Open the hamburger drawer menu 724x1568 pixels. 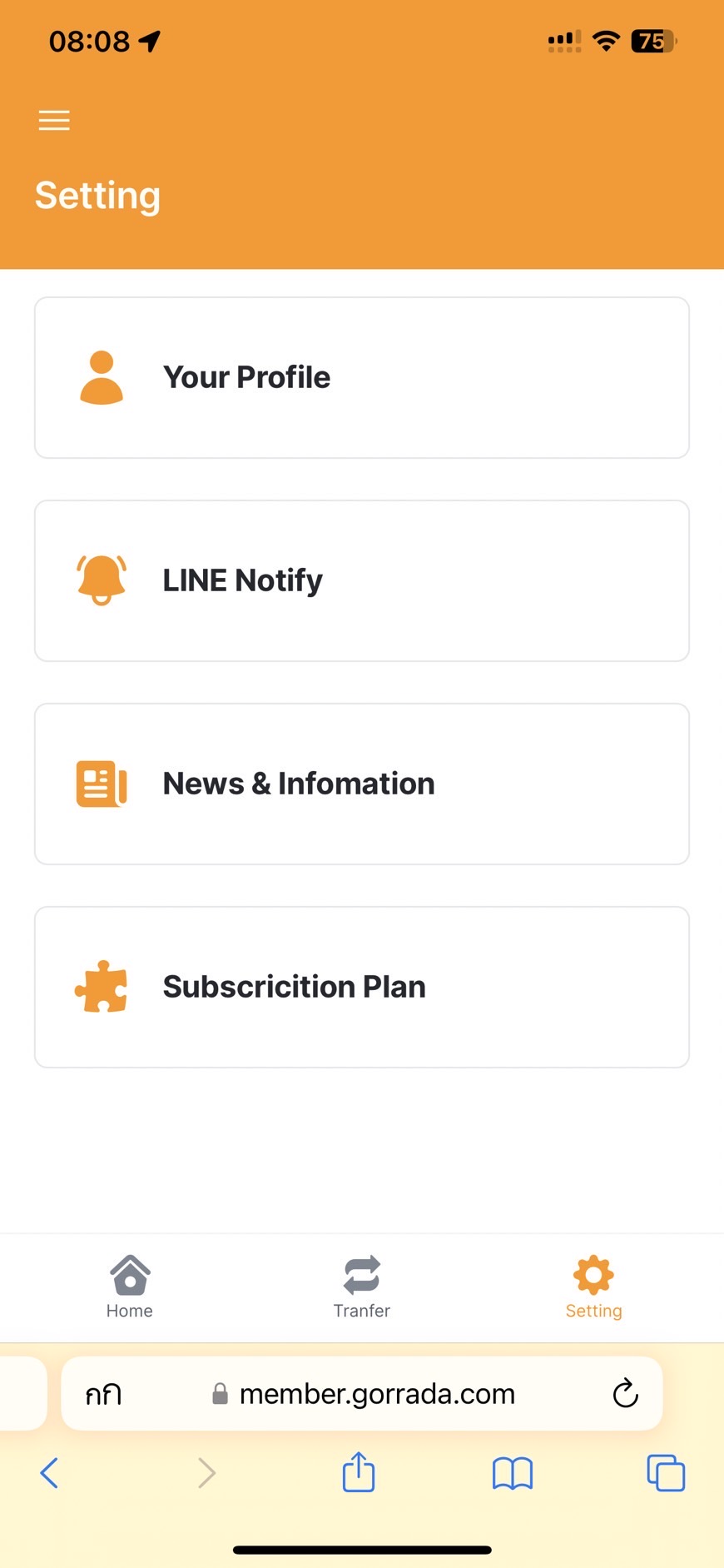tap(54, 121)
